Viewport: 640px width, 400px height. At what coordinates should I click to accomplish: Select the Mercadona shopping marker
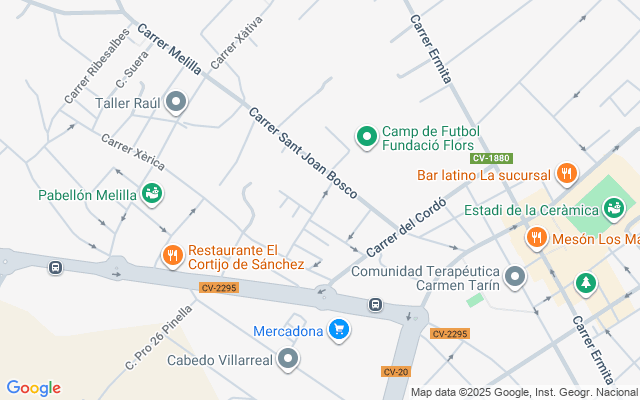340,329
